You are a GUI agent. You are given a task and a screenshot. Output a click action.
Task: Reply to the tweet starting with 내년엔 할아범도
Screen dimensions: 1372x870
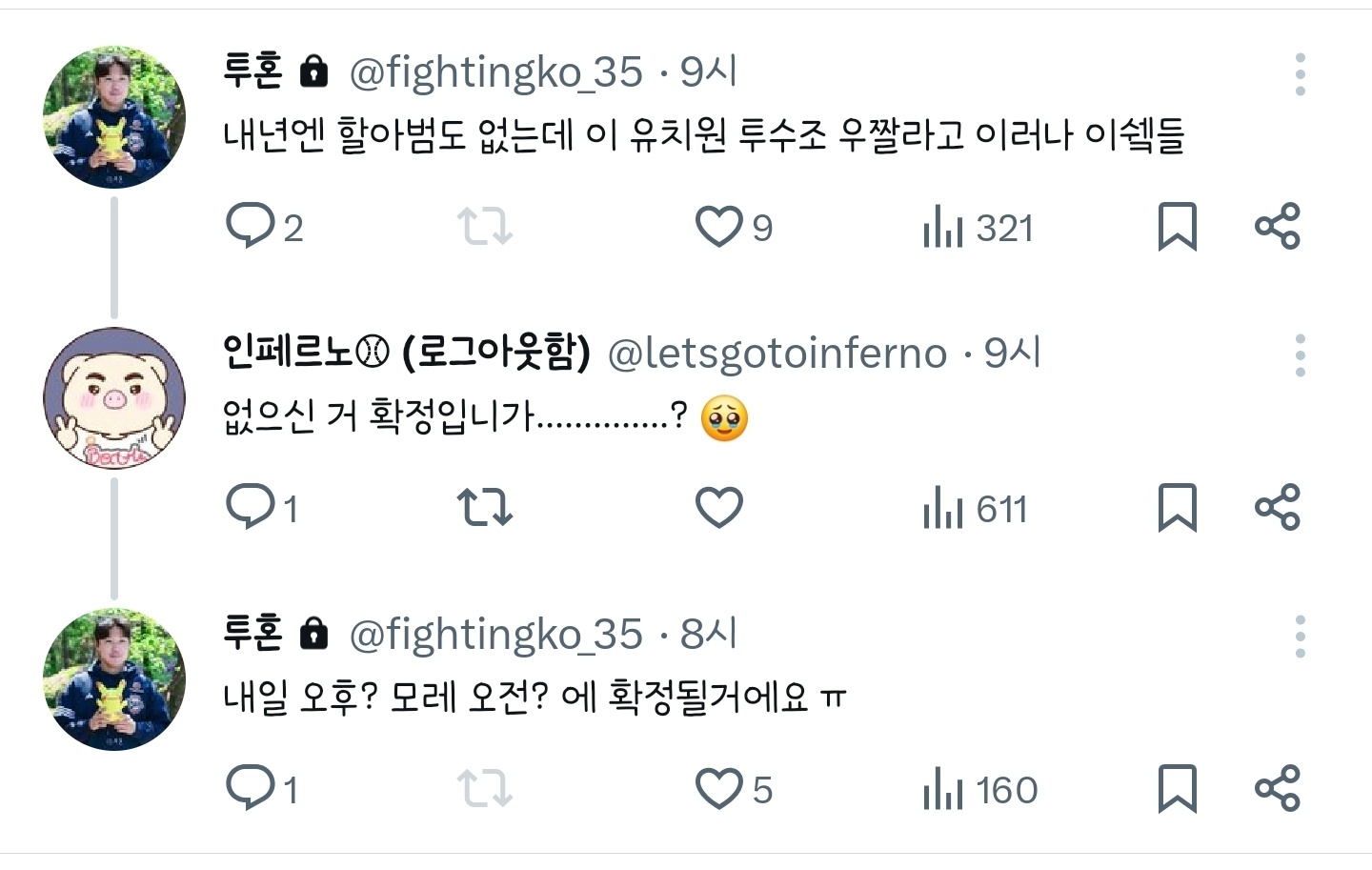(250, 227)
